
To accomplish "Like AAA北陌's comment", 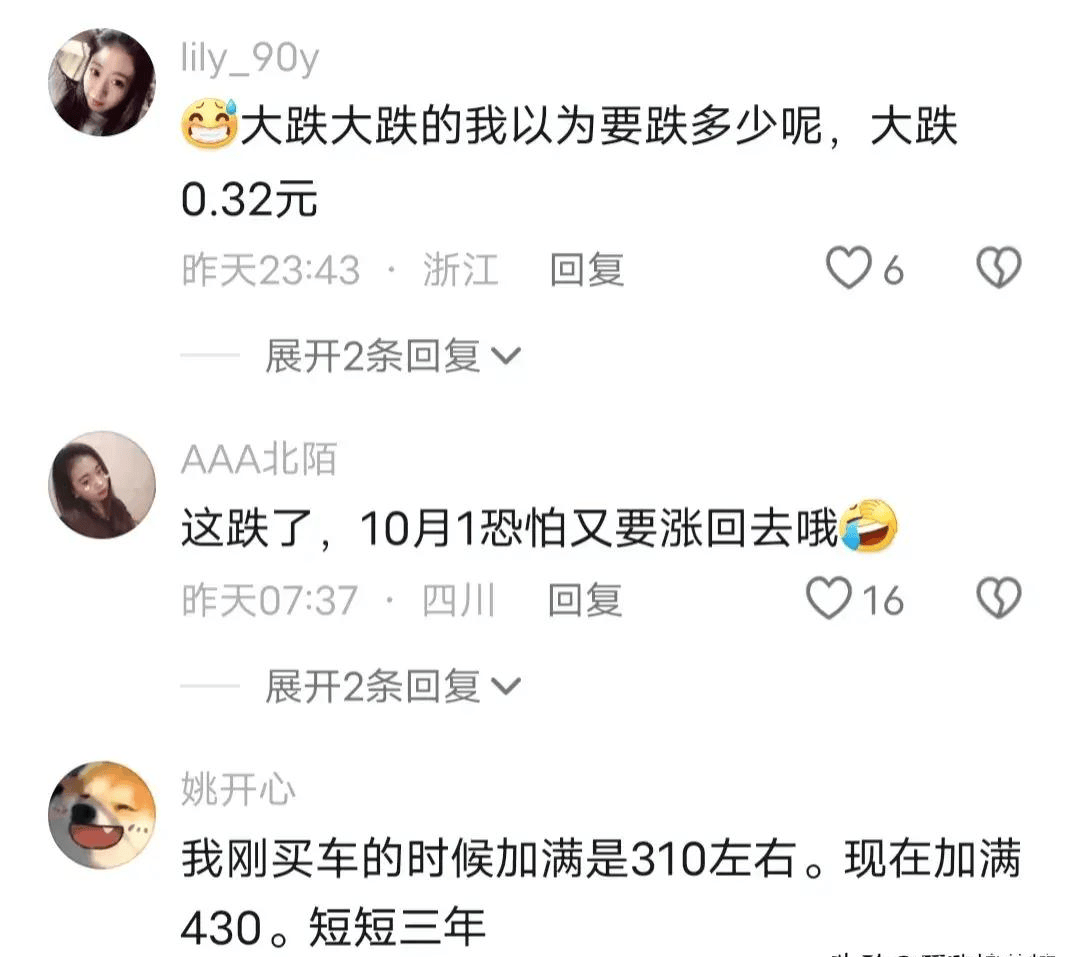I will point(829,599).
